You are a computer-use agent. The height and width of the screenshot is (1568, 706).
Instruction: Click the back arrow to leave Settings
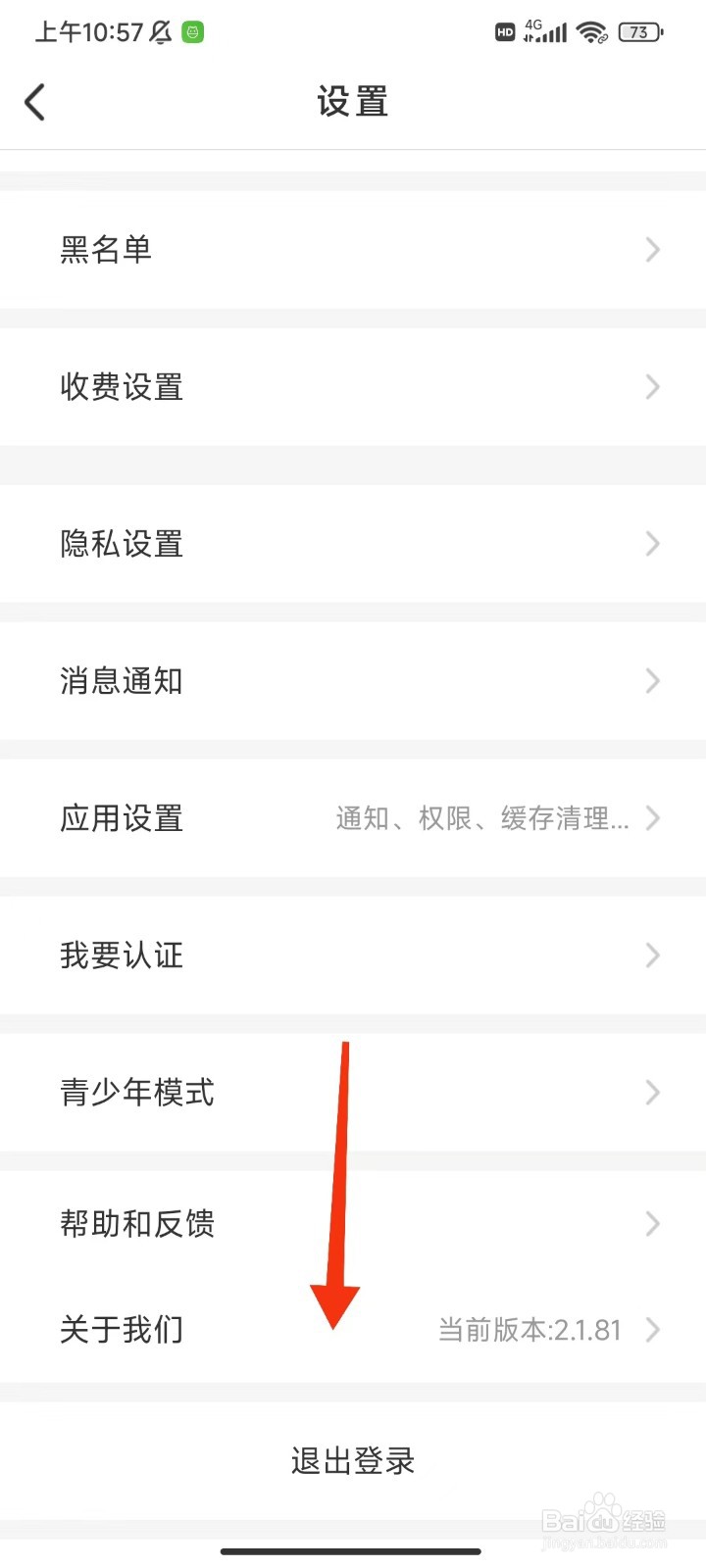[x=35, y=101]
